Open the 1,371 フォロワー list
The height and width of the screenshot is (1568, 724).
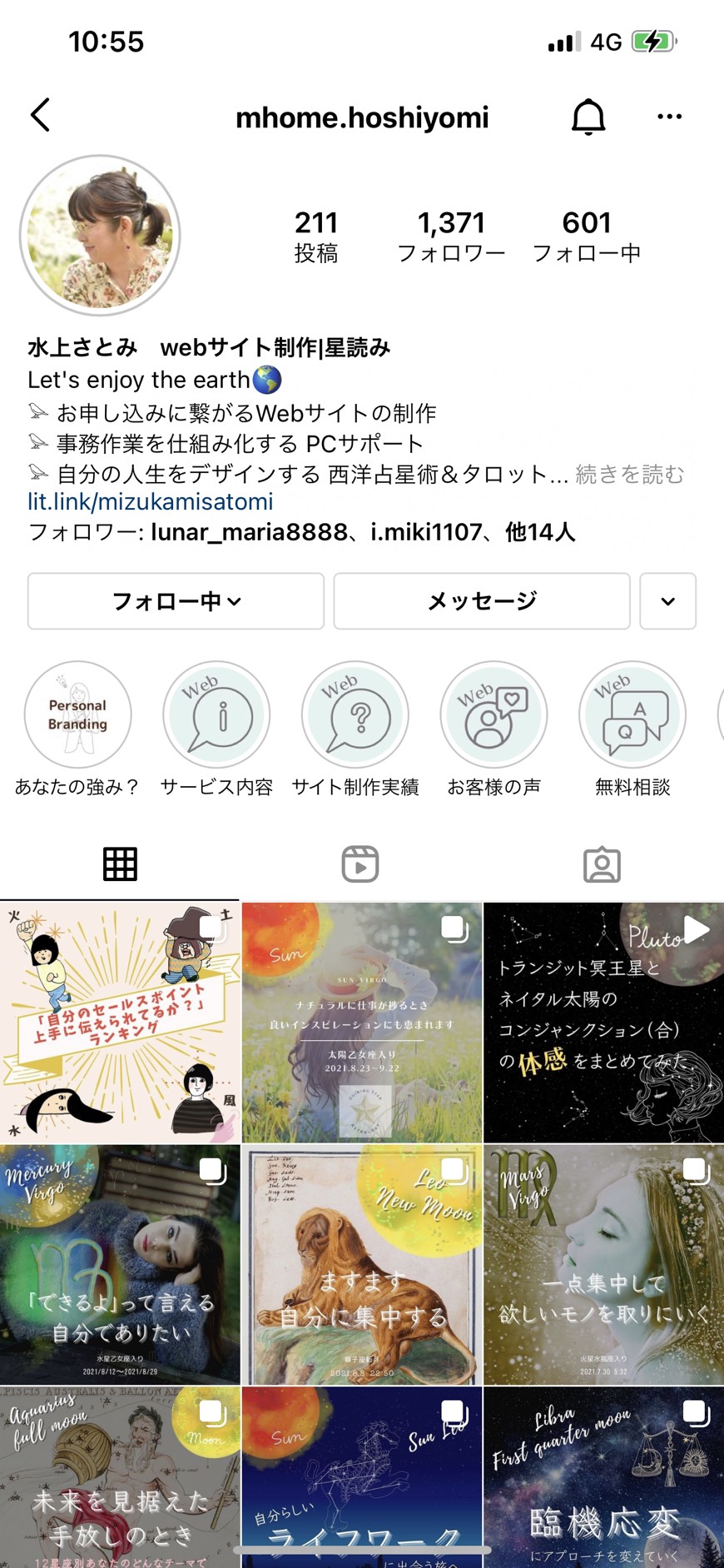pyautogui.click(x=451, y=236)
